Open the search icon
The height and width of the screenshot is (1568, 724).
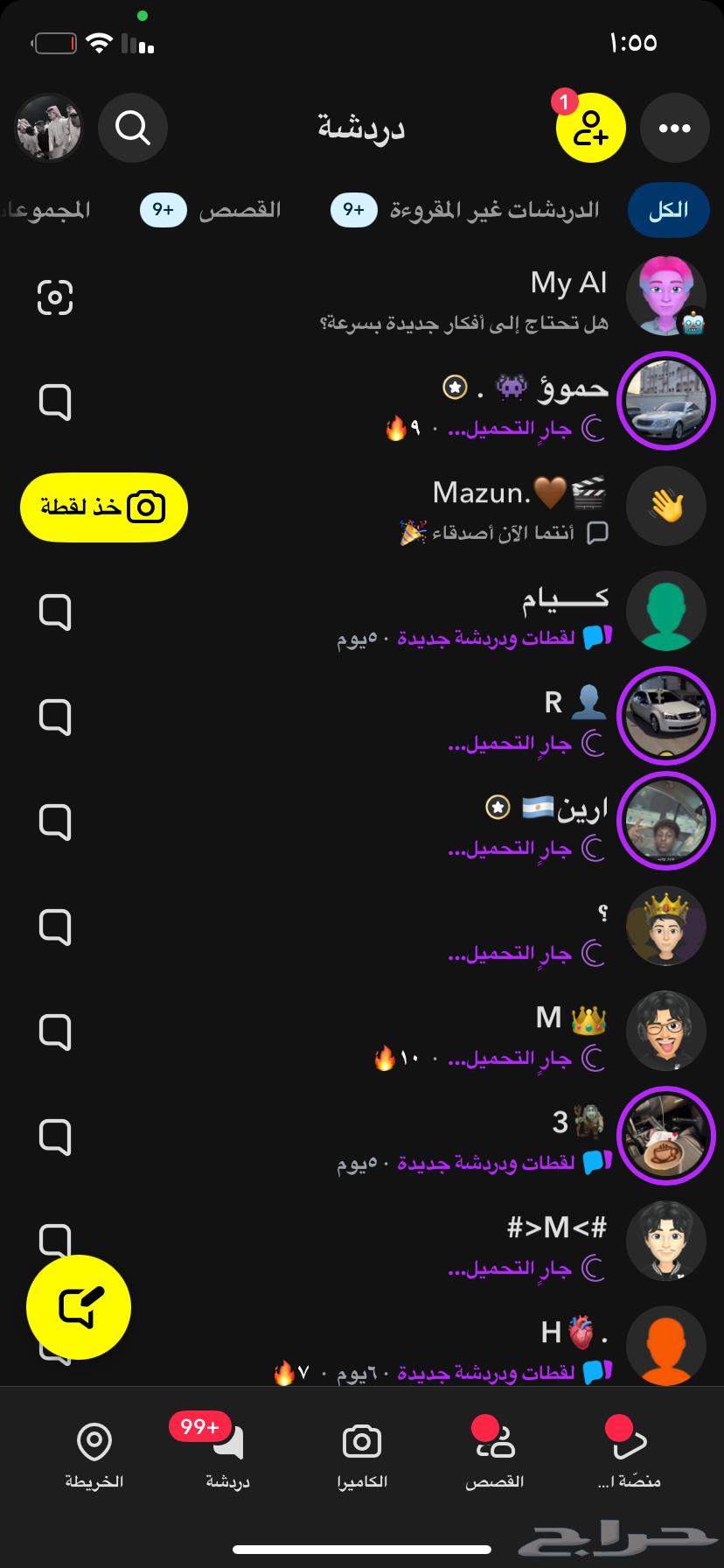(132, 128)
